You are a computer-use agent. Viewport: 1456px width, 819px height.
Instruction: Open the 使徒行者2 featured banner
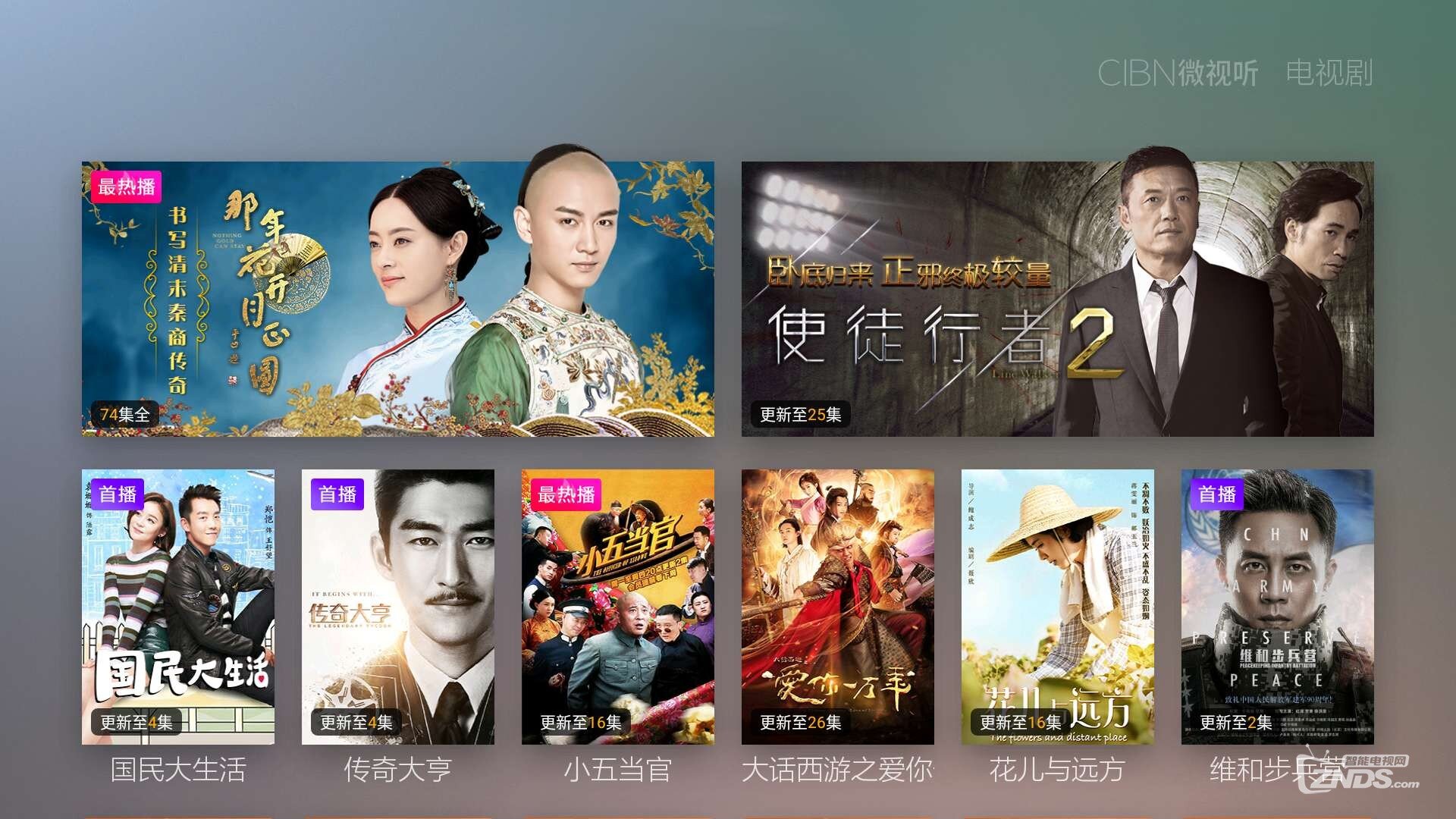(x=1057, y=299)
